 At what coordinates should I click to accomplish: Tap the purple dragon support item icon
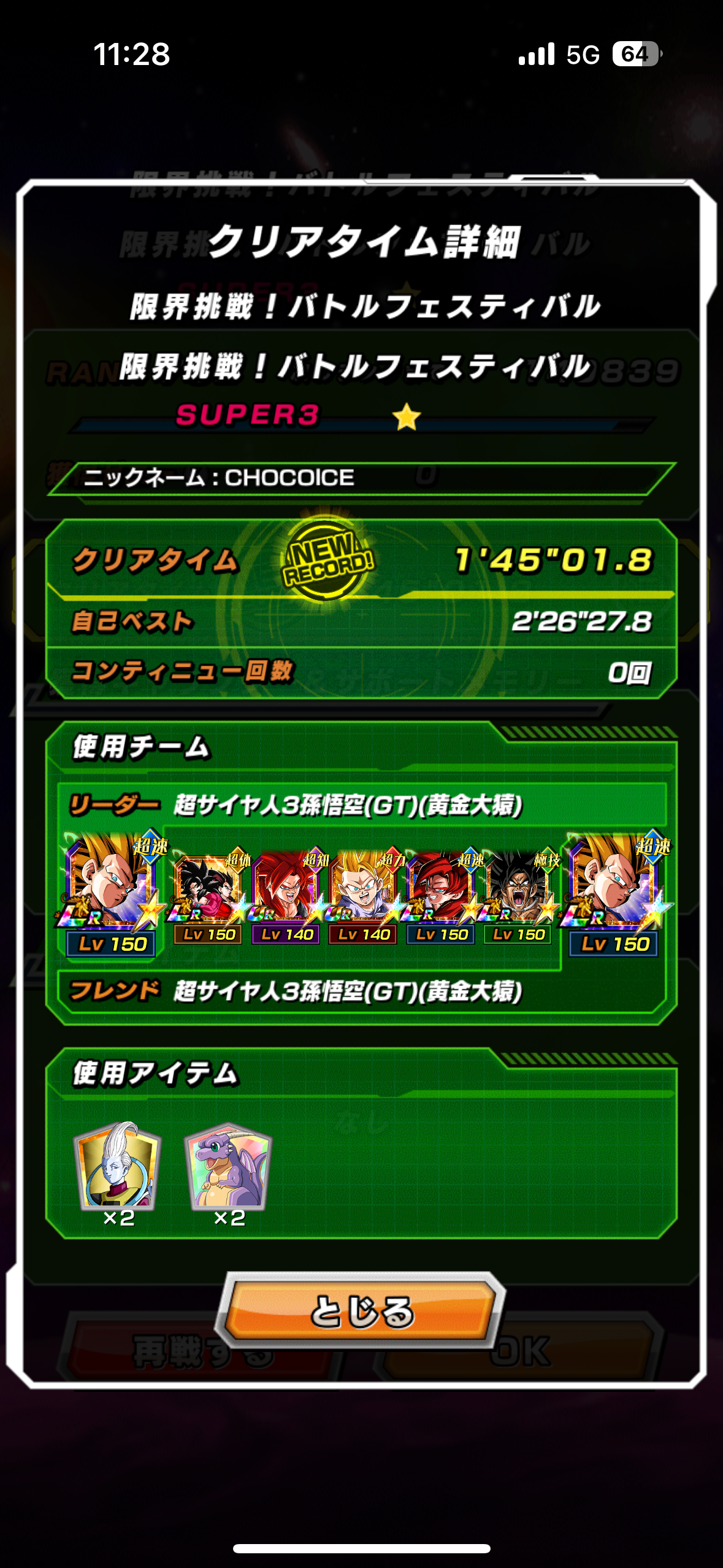[228, 1173]
